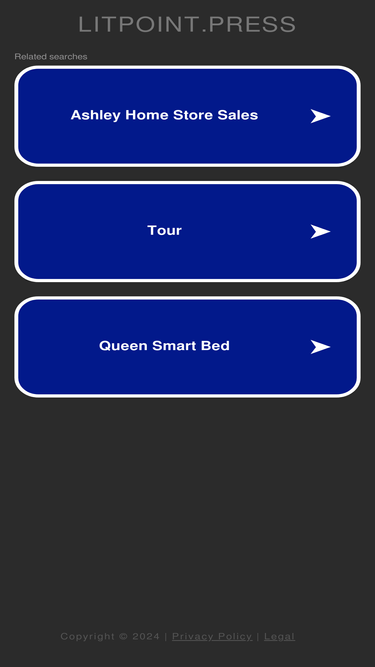Viewport: 375px width, 667px height.
Task: View the Legal page link
Action: tap(279, 636)
